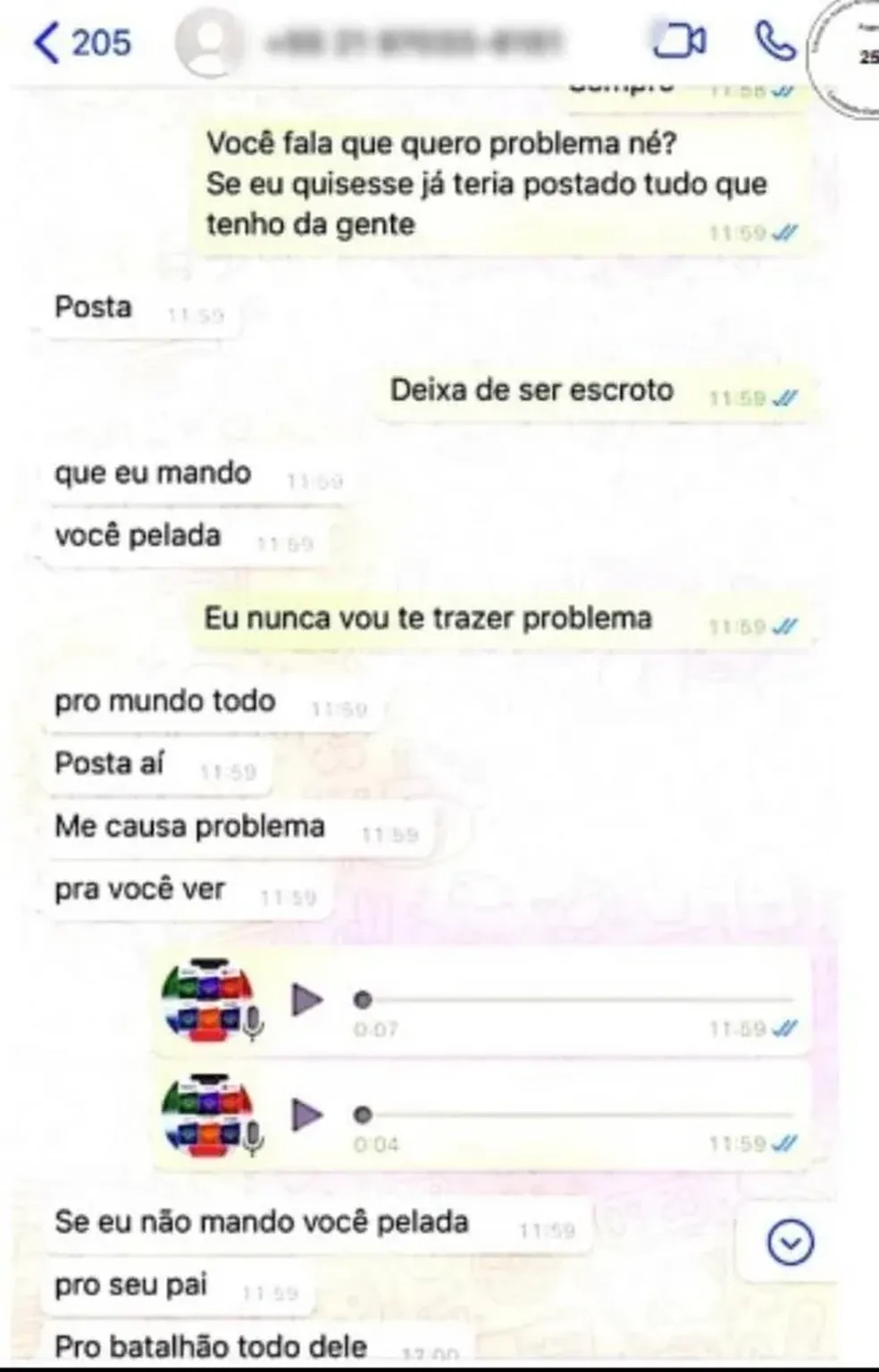This screenshot has width=879, height=1372.
Task: Open the contact's profile info
Action: (x=411, y=42)
